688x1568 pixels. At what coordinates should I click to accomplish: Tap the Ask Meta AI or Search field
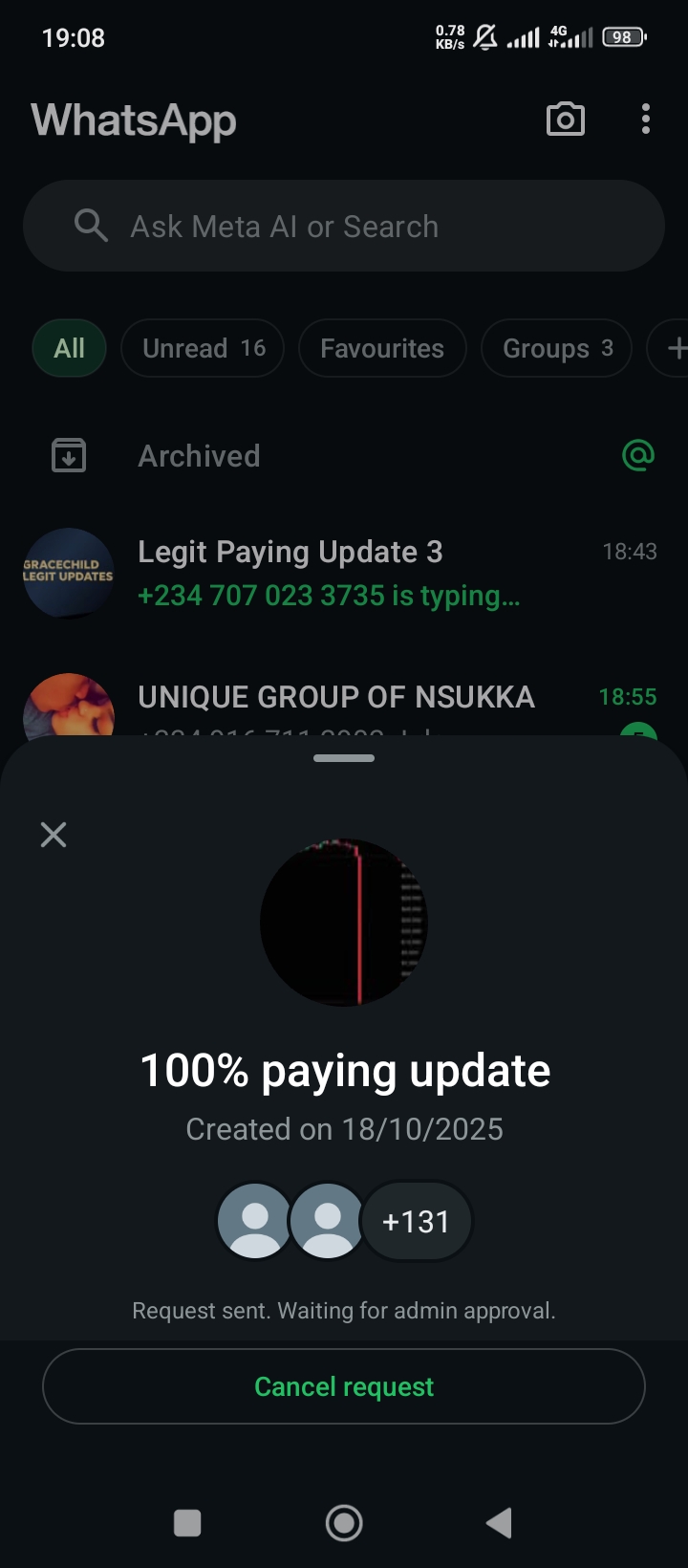(344, 227)
